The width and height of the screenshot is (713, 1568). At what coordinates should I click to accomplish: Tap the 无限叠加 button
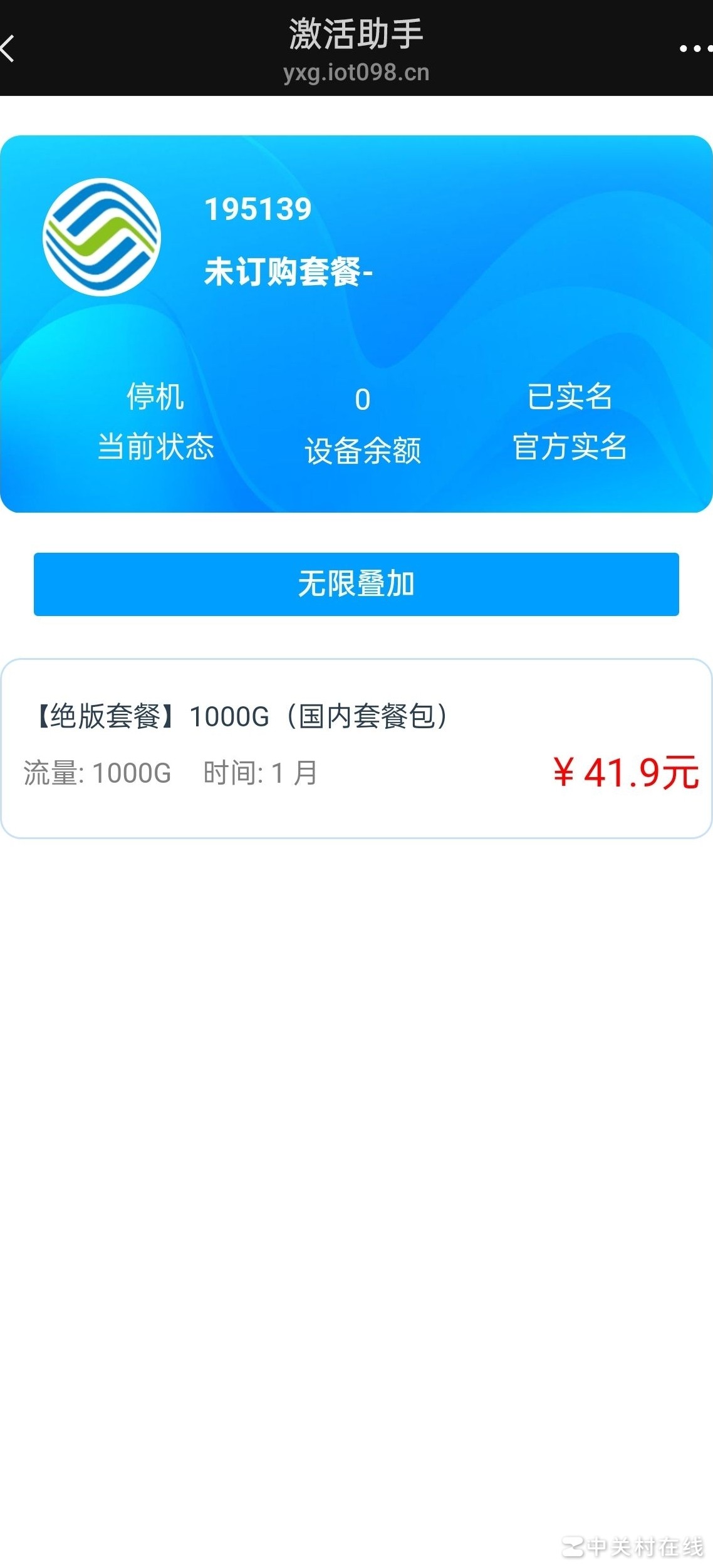point(356,584)
